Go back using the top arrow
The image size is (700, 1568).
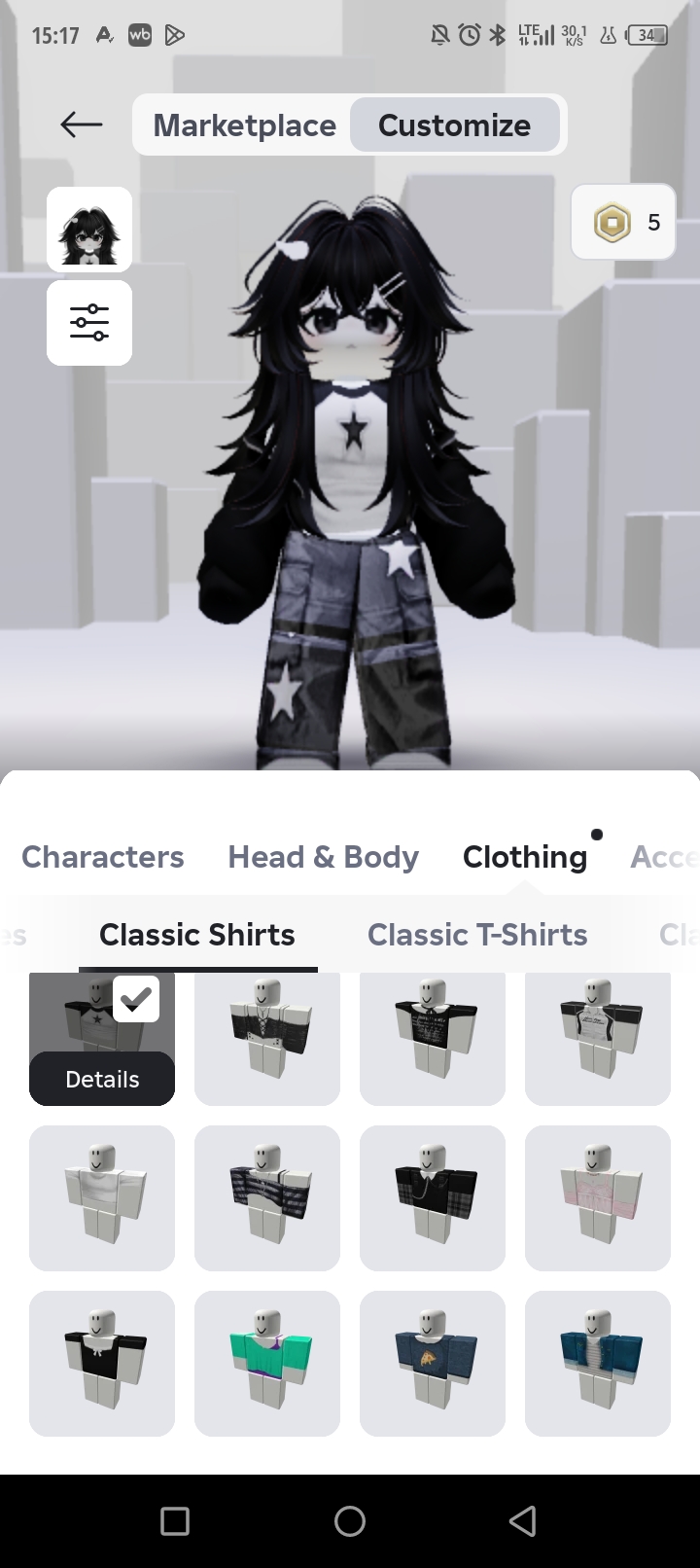82,125
